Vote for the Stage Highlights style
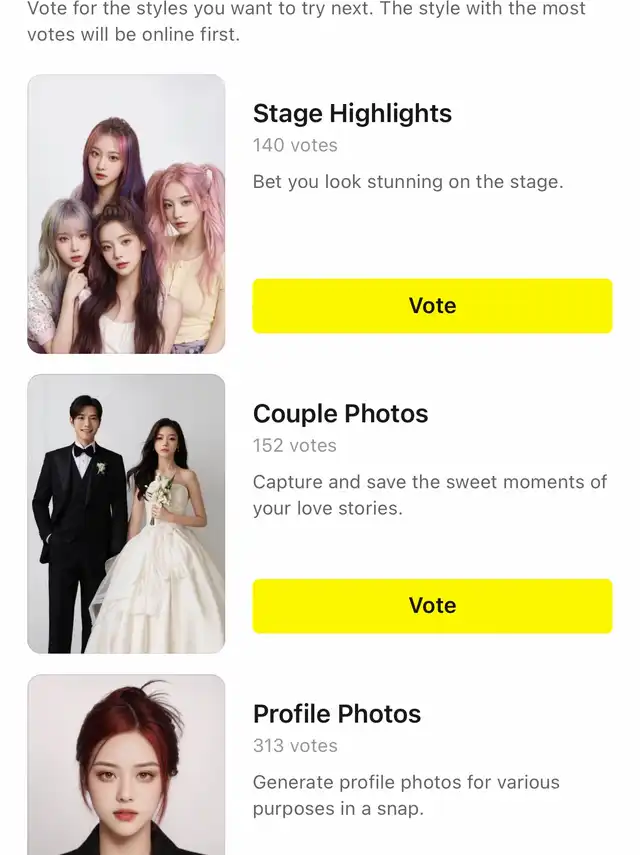Viewport: 640px width, 855px height. (432, 306)
